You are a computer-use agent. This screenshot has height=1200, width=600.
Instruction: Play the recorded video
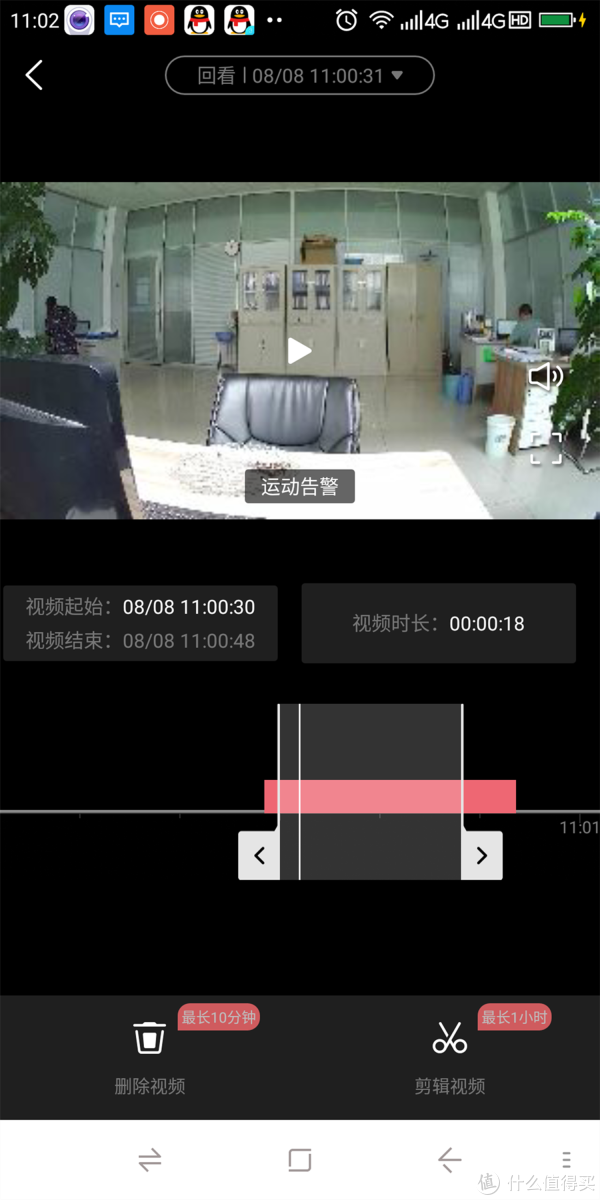299,351
